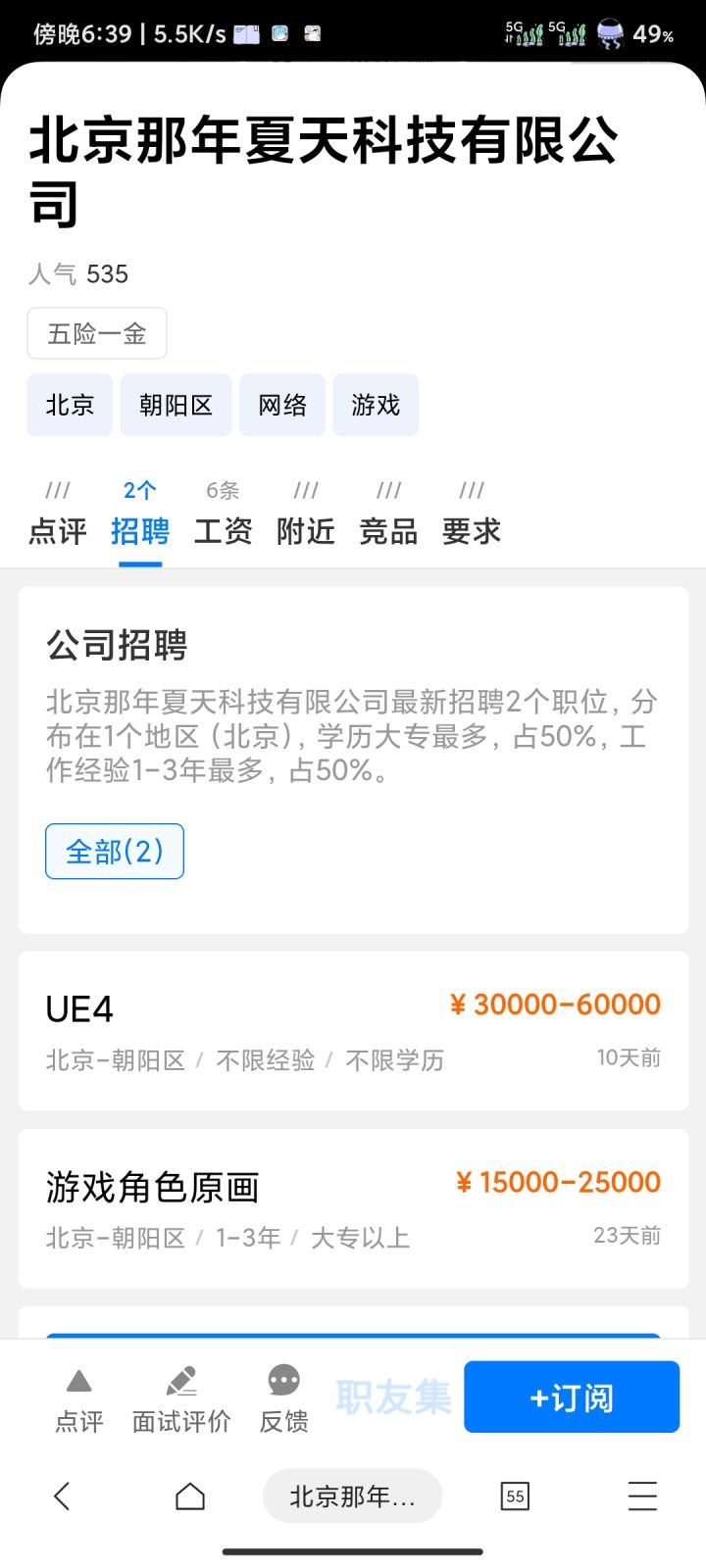The width and height of the screenshot is (706, 1568).
Task: Open the browser home page
Action: (x=190, y=1496)
